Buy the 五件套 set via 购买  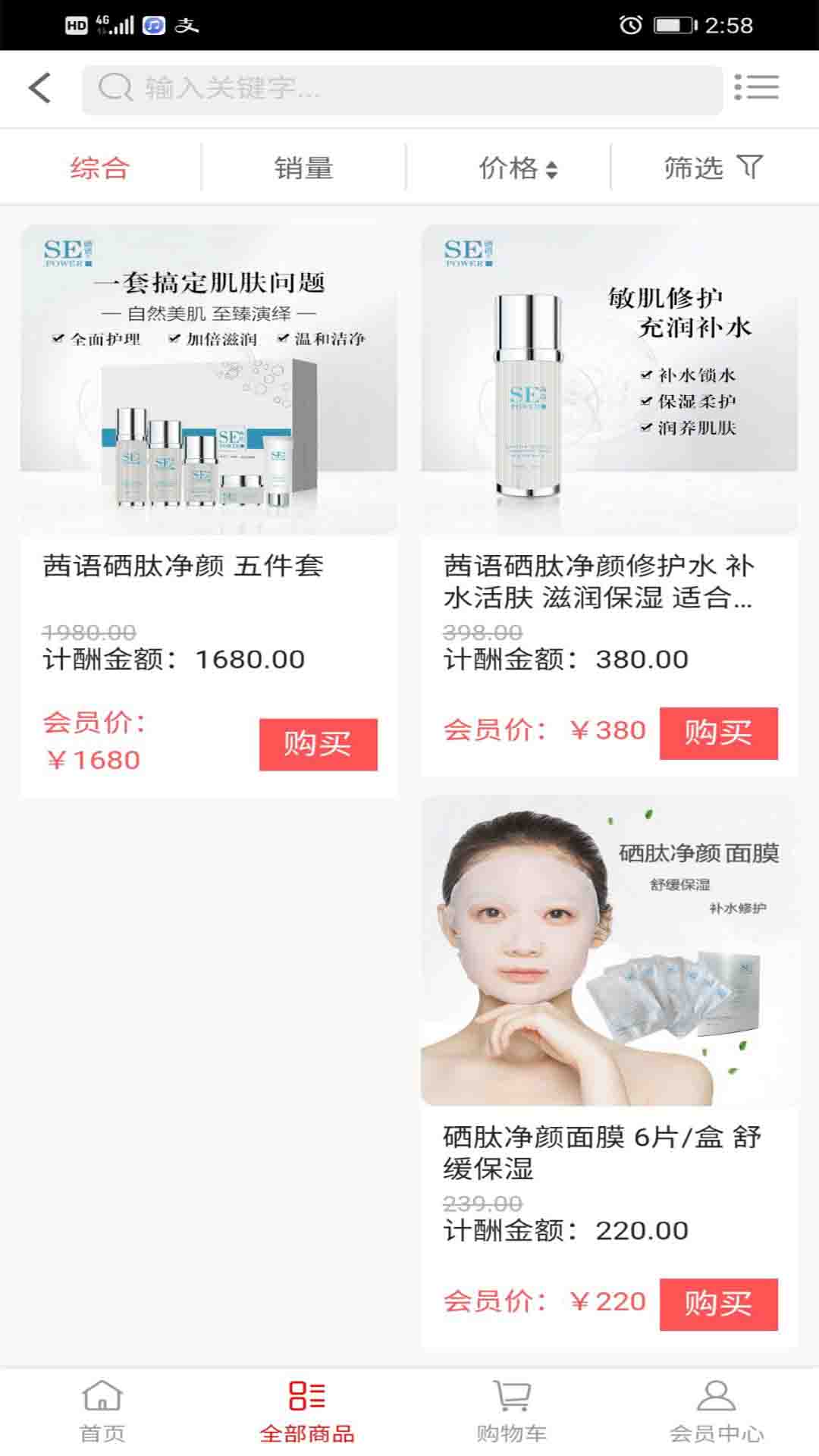318,744
